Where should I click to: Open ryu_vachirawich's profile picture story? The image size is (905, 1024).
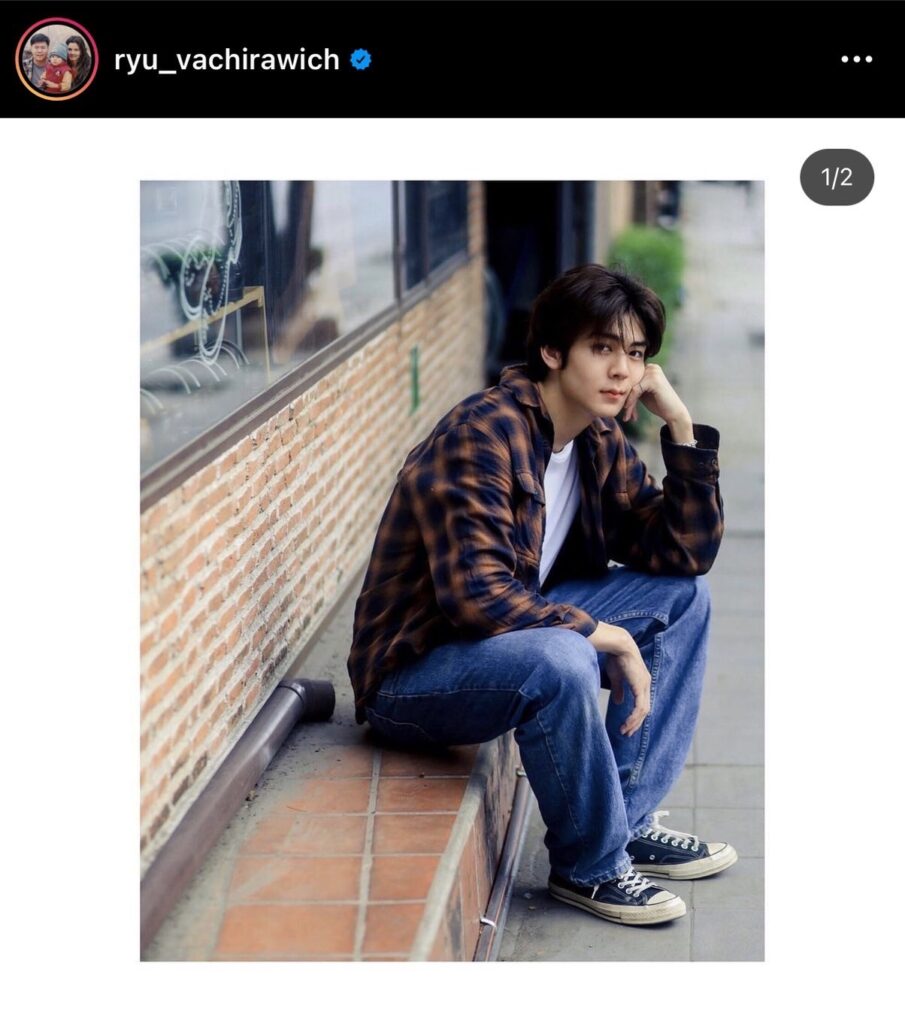[57, 59]
